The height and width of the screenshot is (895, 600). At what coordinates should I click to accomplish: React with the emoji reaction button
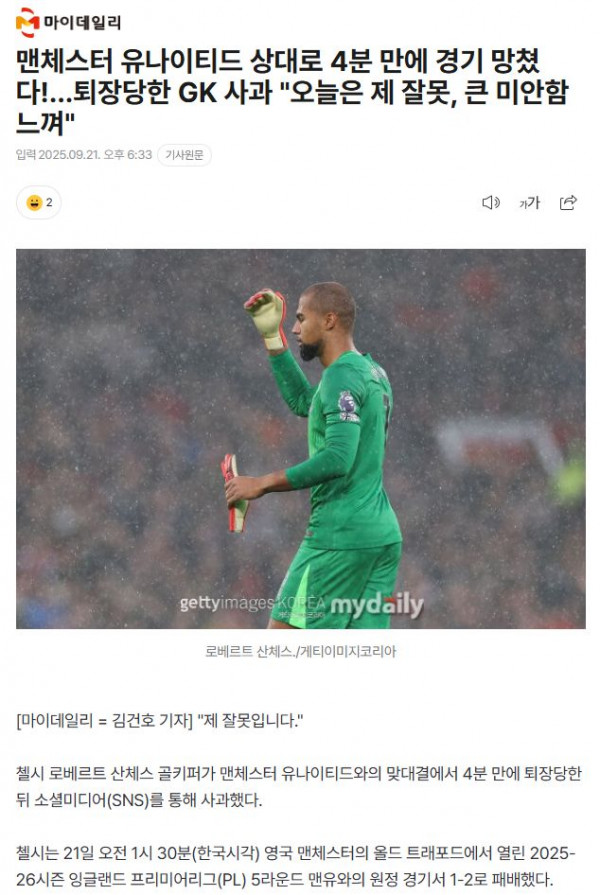click(39, 203)
